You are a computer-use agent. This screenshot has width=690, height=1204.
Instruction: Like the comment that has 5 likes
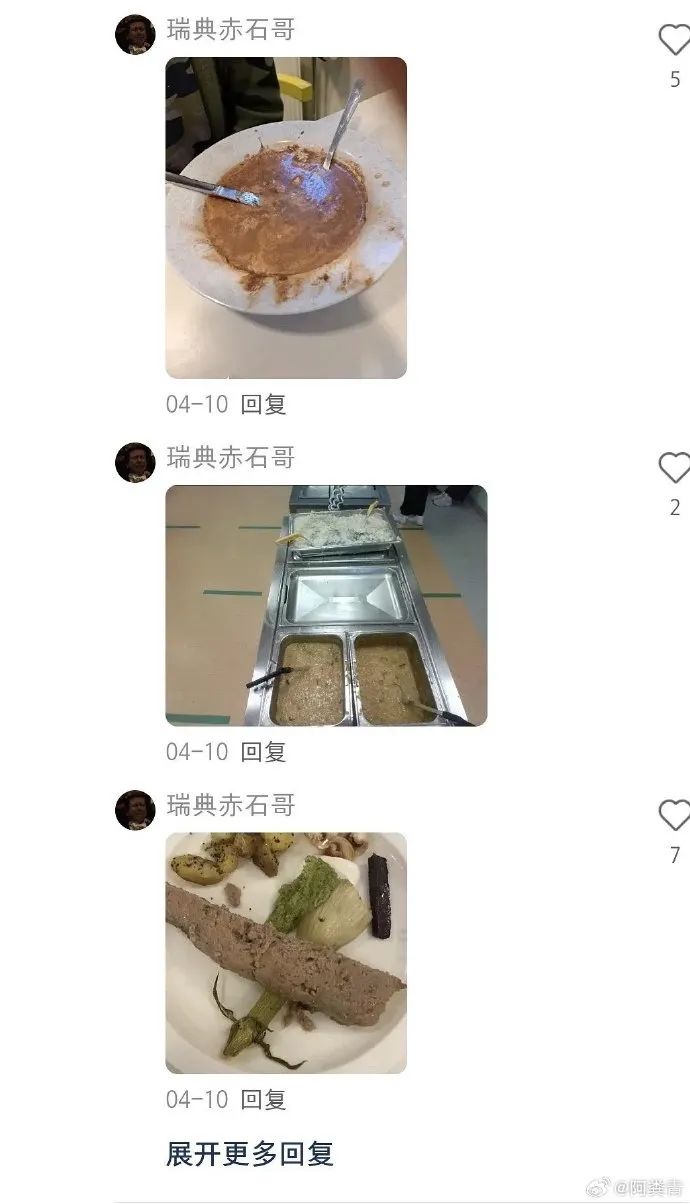(675, 40)
